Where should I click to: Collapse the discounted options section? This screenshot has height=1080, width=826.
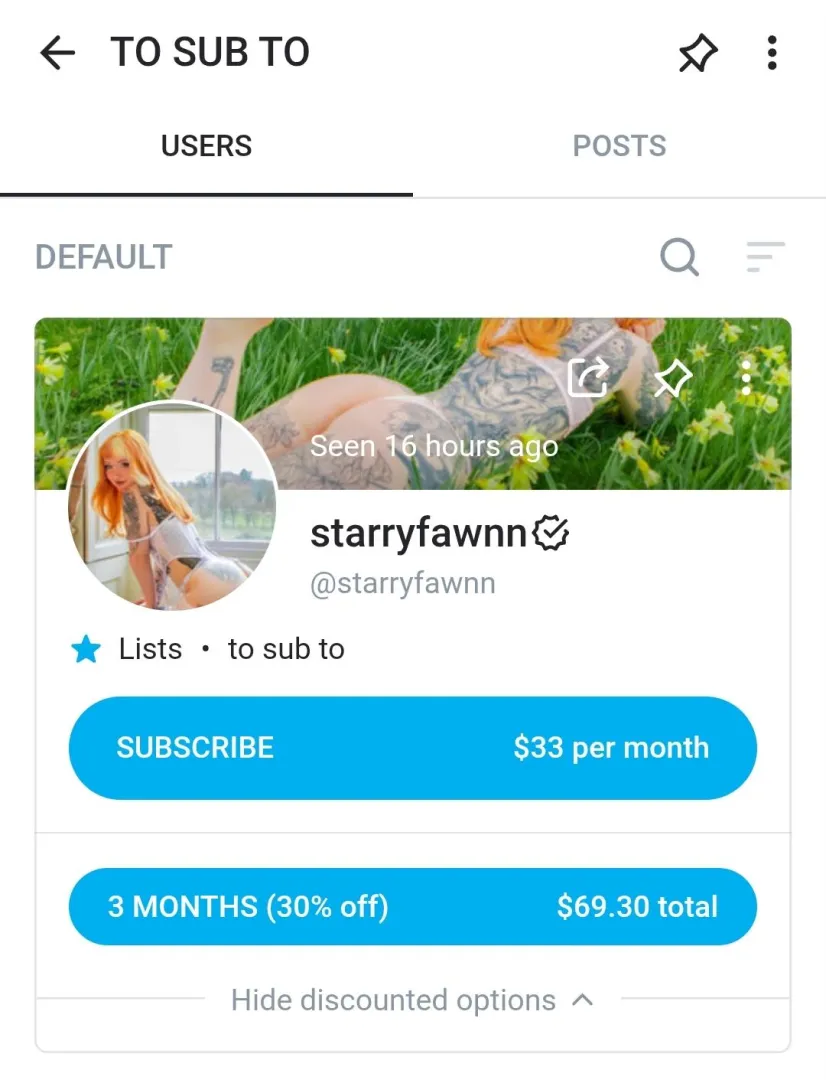point(413,999)
